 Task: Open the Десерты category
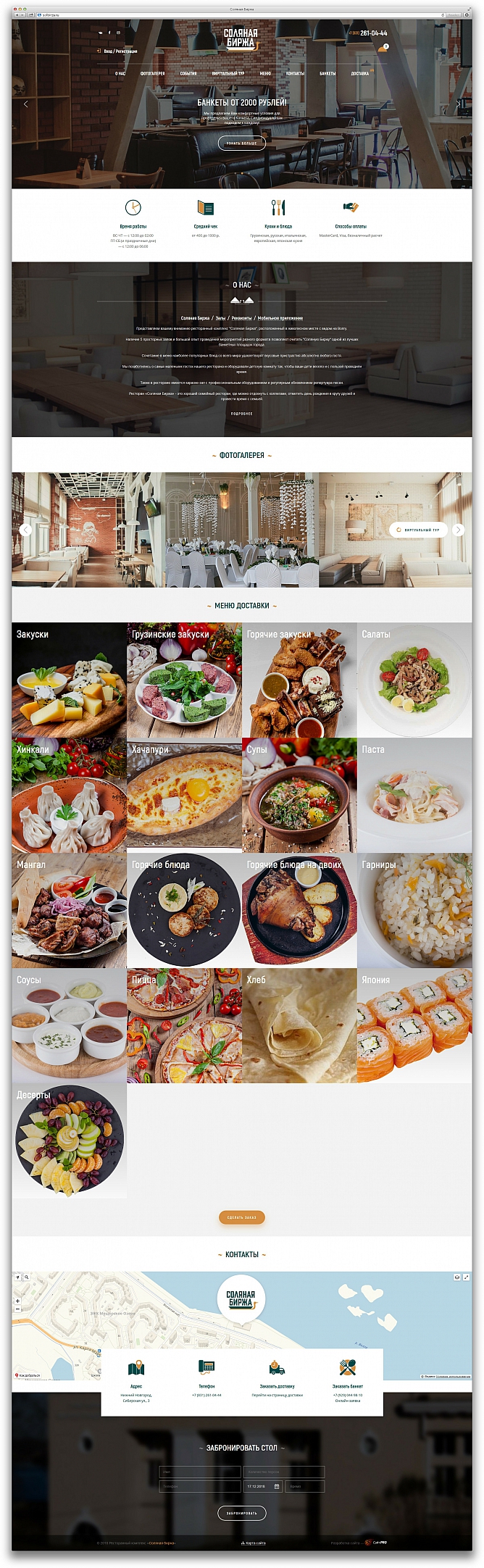click(69, 1140)
